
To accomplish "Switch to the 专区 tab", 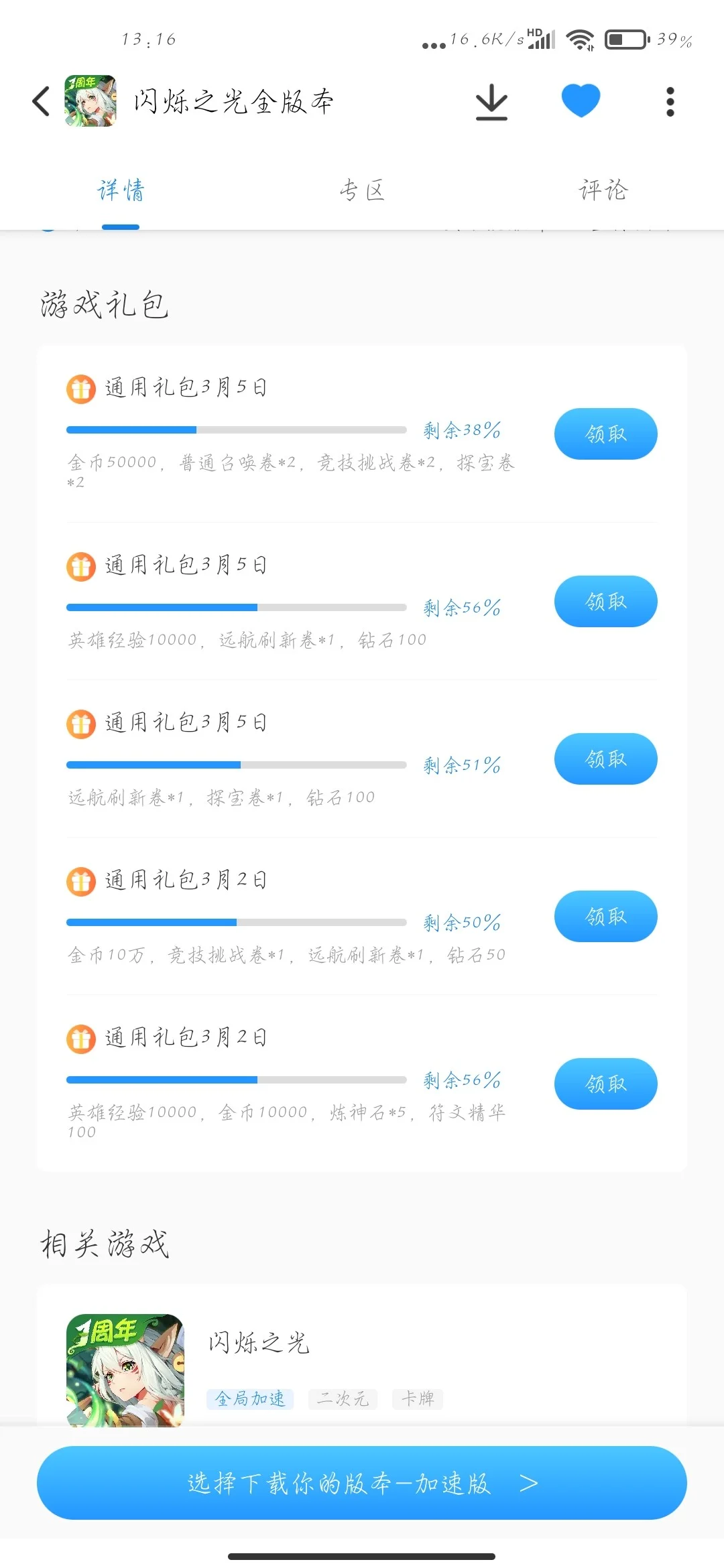I will click(x=362, y=191).
